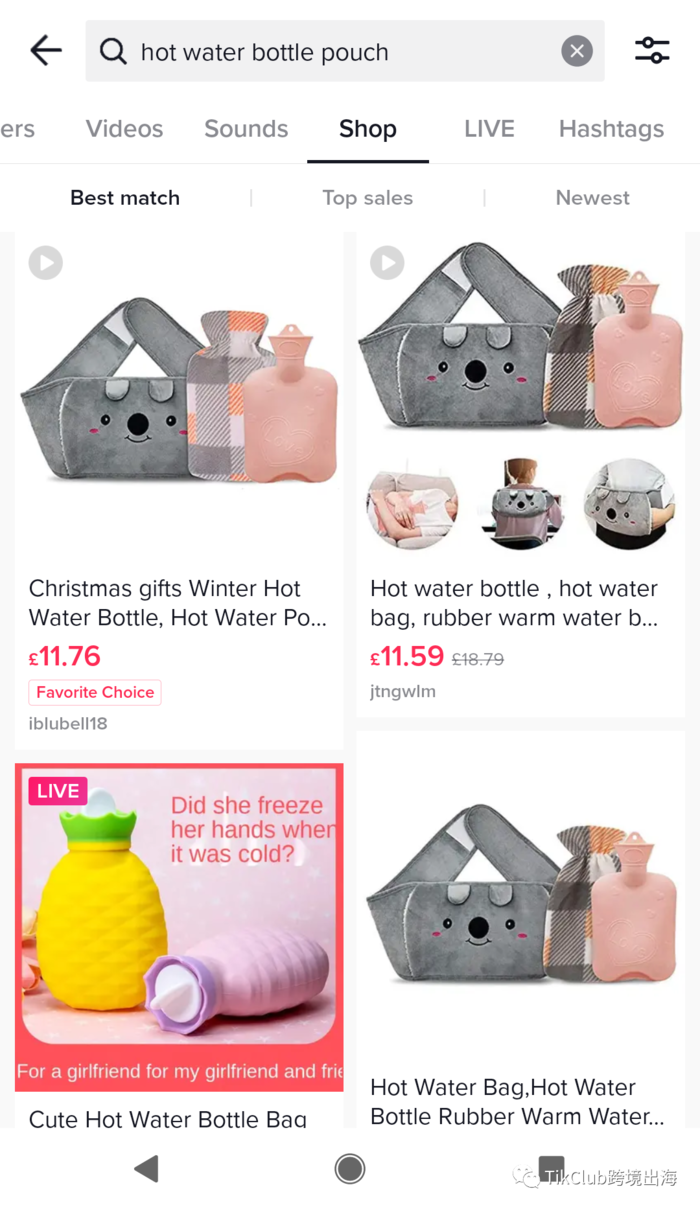Tap the system home button
Image resolution: width=700 pixels, height=1209 pixels.
350,1168
